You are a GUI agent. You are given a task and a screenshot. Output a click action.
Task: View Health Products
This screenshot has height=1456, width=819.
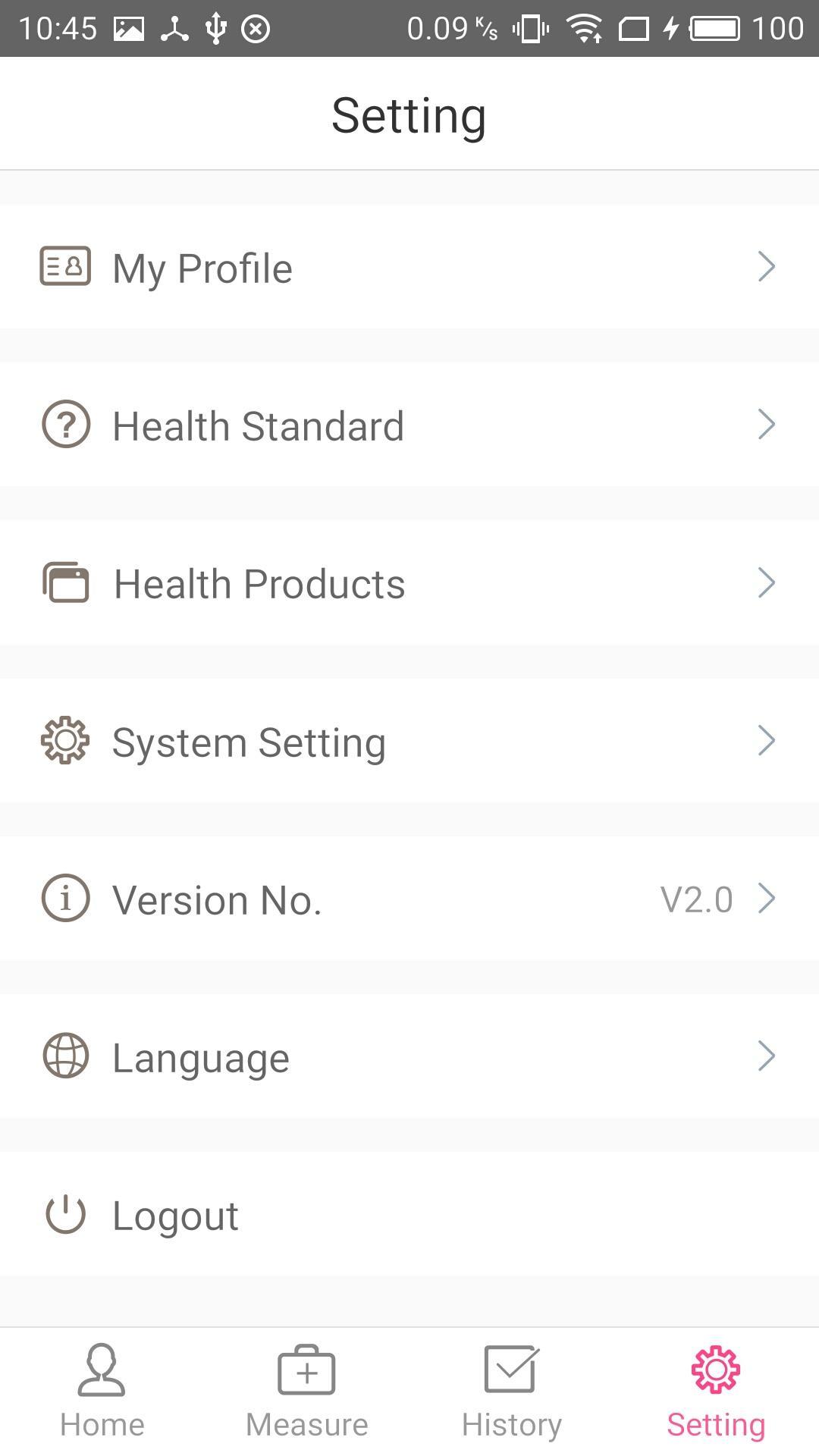409,583
